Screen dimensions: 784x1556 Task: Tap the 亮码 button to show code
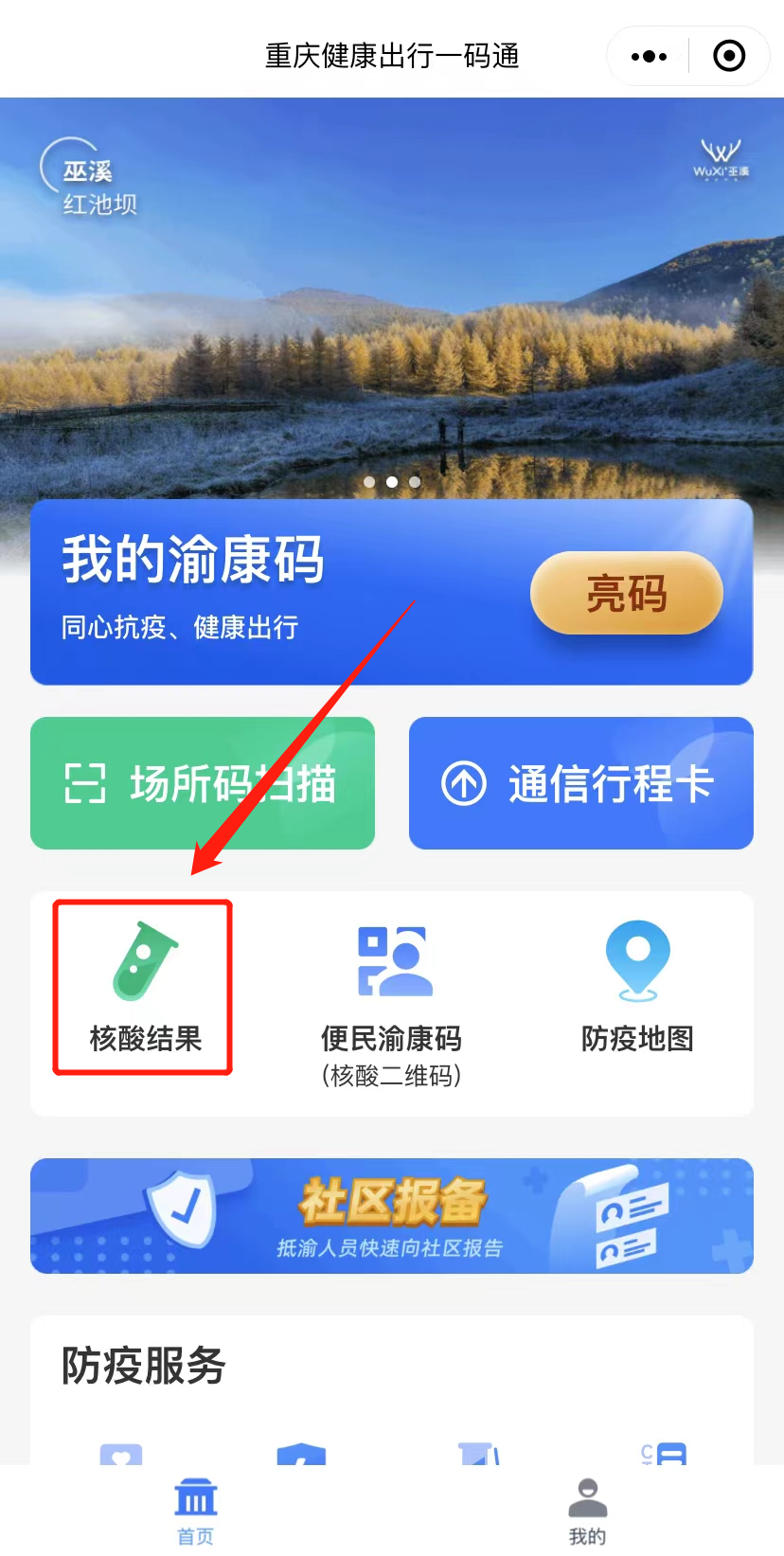[626, 594]
